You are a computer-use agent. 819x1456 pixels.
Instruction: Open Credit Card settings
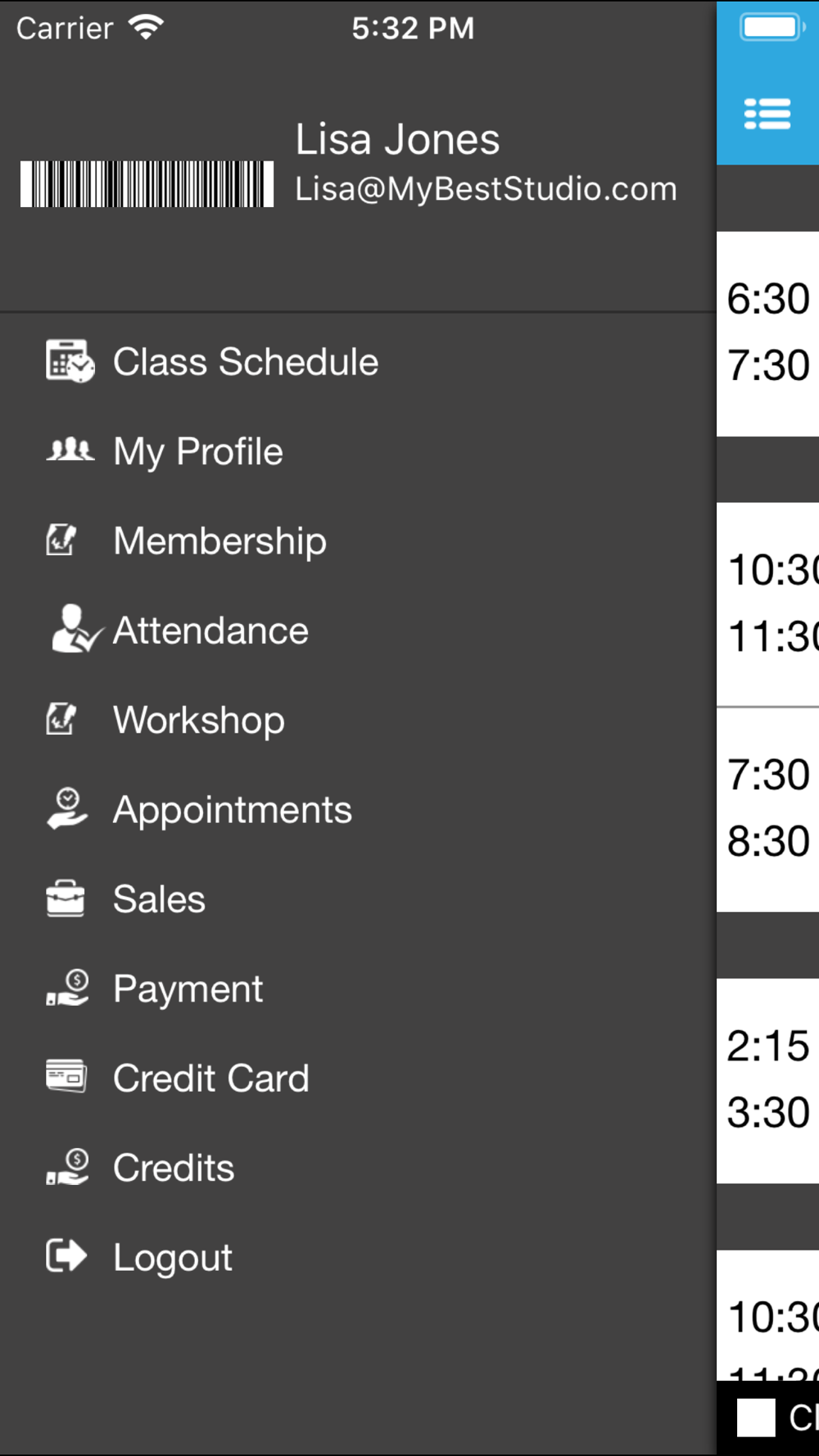(358, 1078)
